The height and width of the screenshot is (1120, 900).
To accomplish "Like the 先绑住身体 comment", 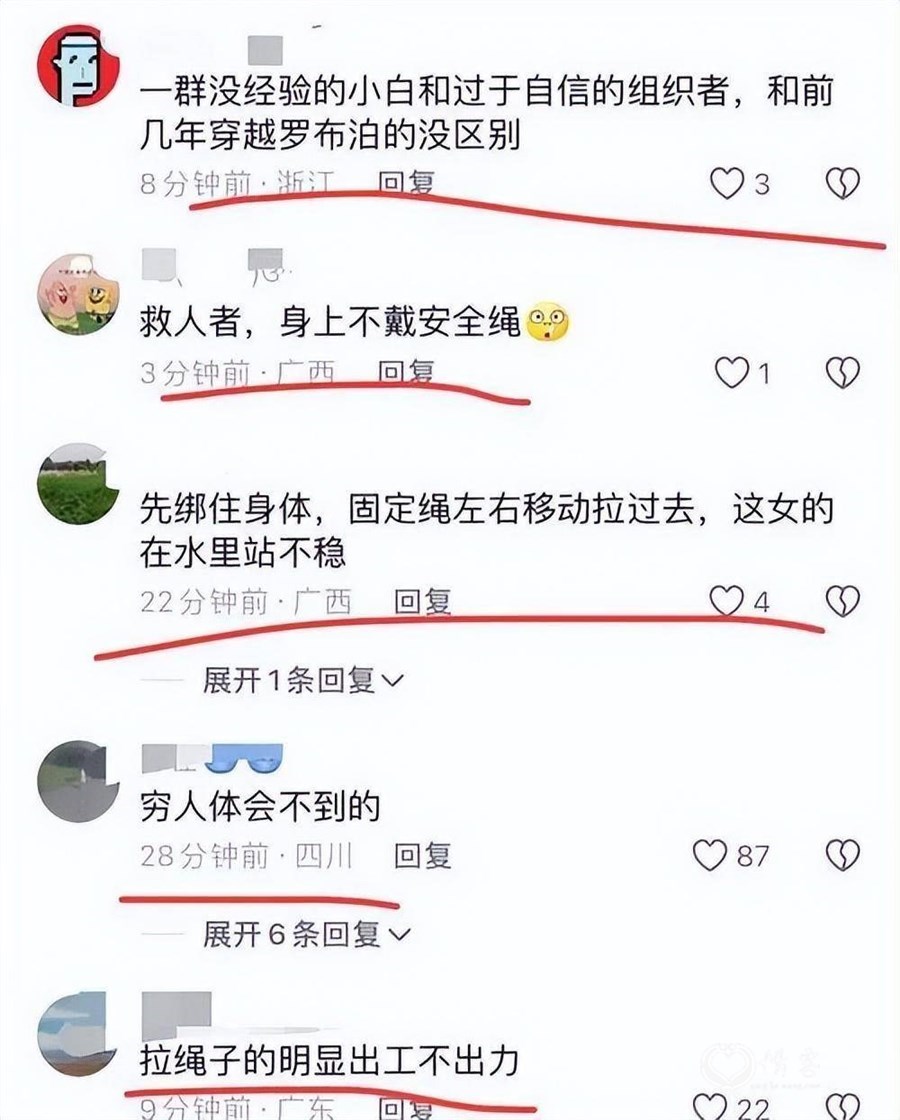I will pyautogui.click(x=727, y=601).
